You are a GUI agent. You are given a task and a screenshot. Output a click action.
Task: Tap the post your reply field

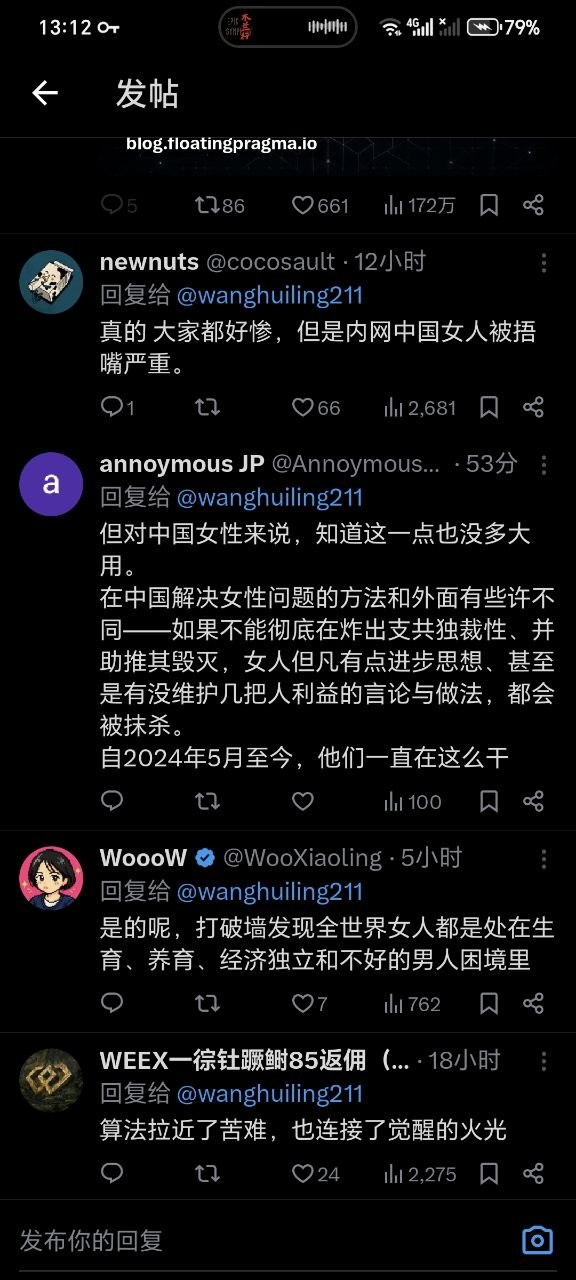[x=260, y=1240]
